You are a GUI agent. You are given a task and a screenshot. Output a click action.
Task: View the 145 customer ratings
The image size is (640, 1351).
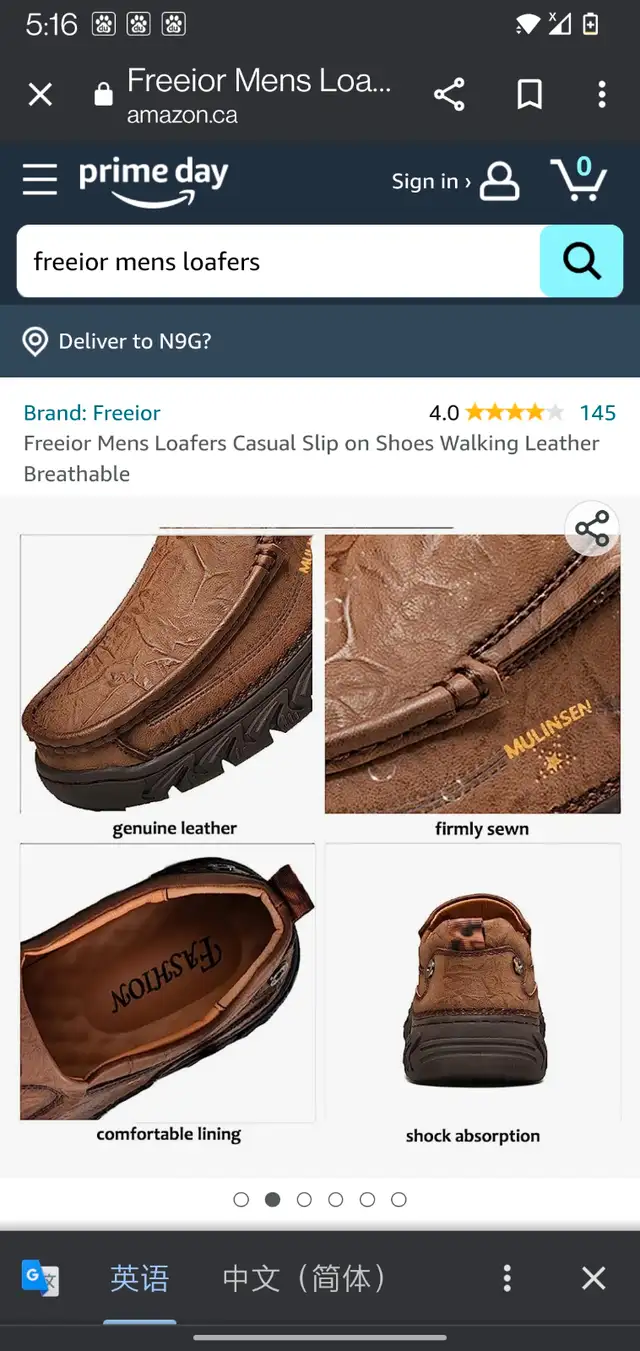coord(598,413)
